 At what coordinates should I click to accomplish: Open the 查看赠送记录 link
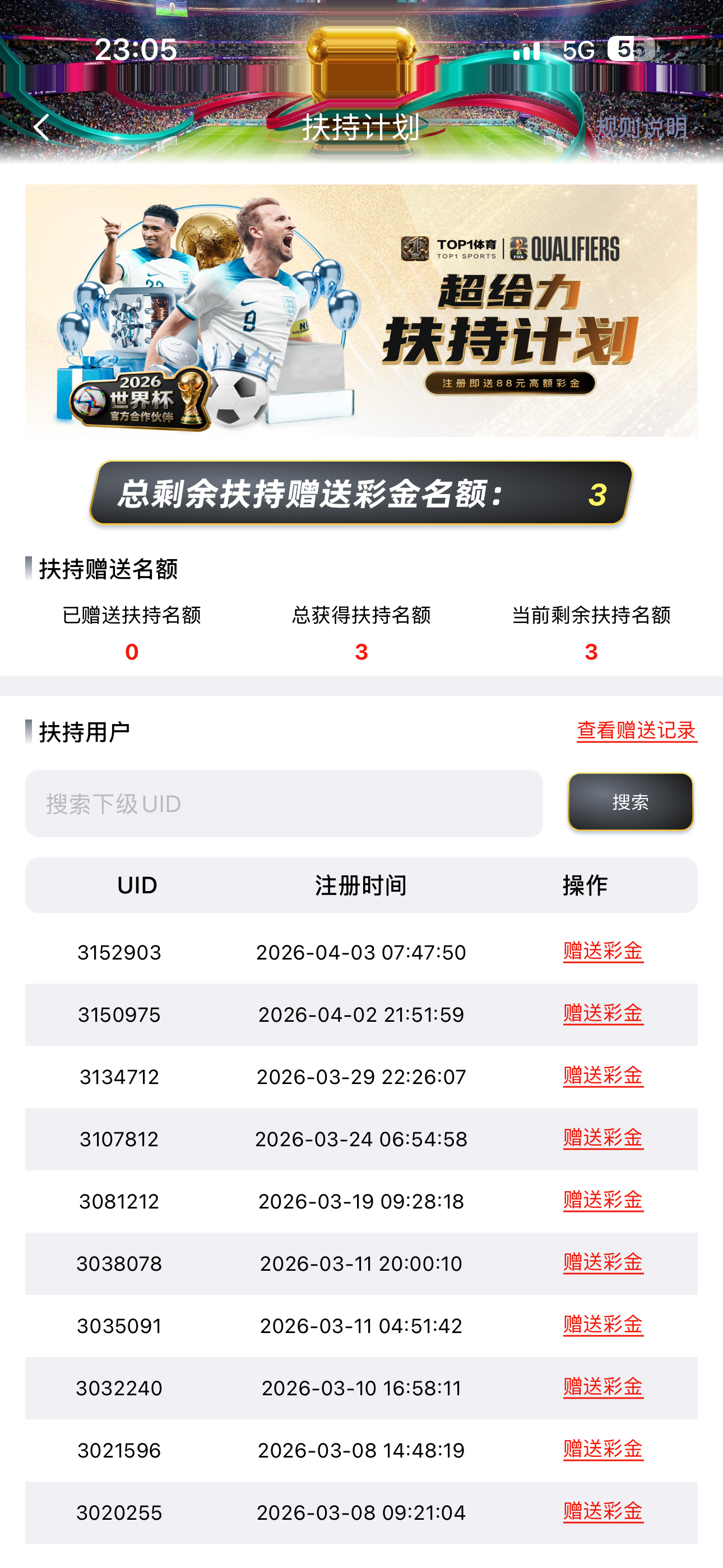pyautogui.click(x=636, y=730)
